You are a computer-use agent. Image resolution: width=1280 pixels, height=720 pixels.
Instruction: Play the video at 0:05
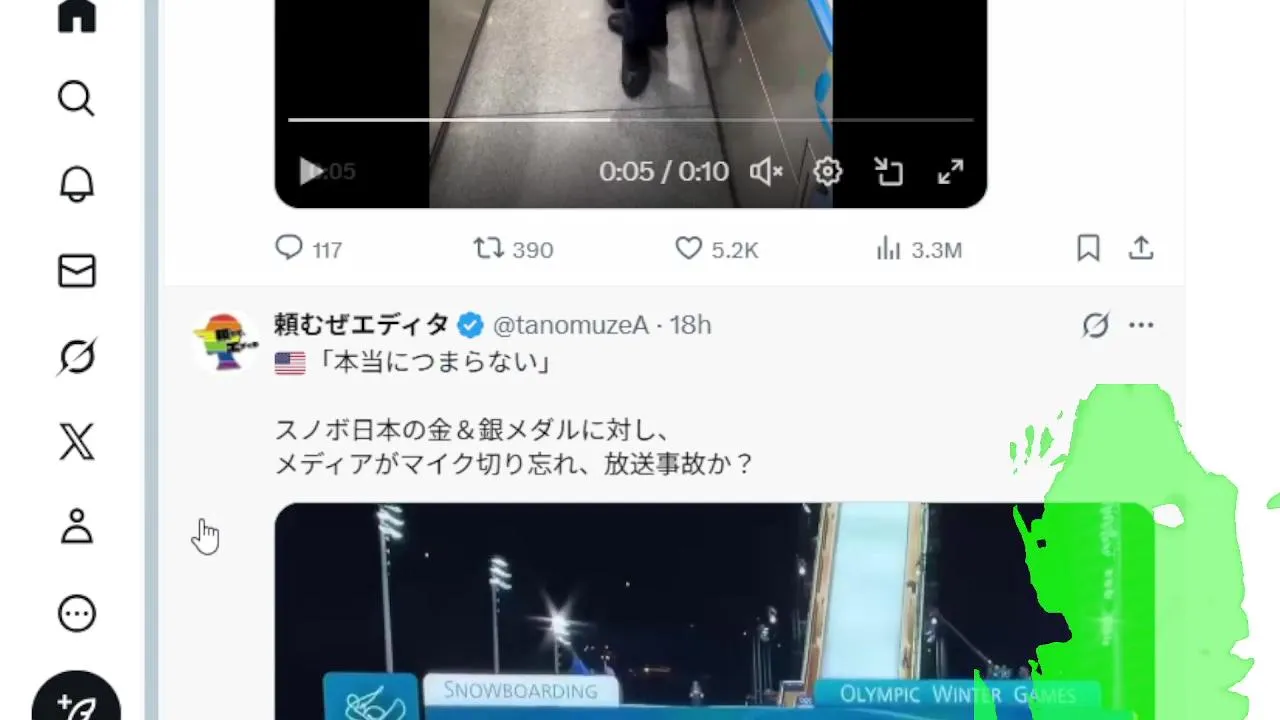coord(311,172)
